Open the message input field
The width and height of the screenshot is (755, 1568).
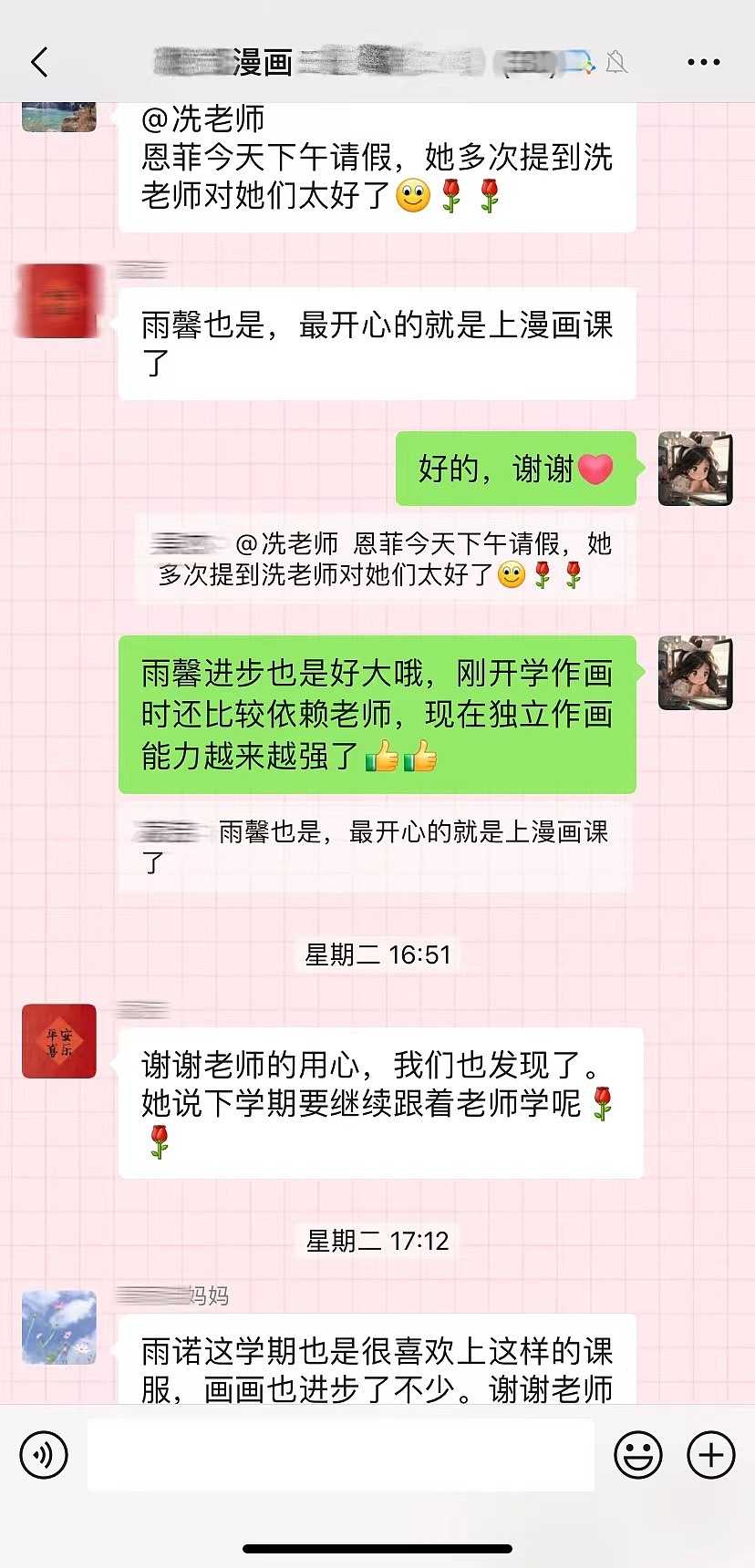[x=341, y=1455]
